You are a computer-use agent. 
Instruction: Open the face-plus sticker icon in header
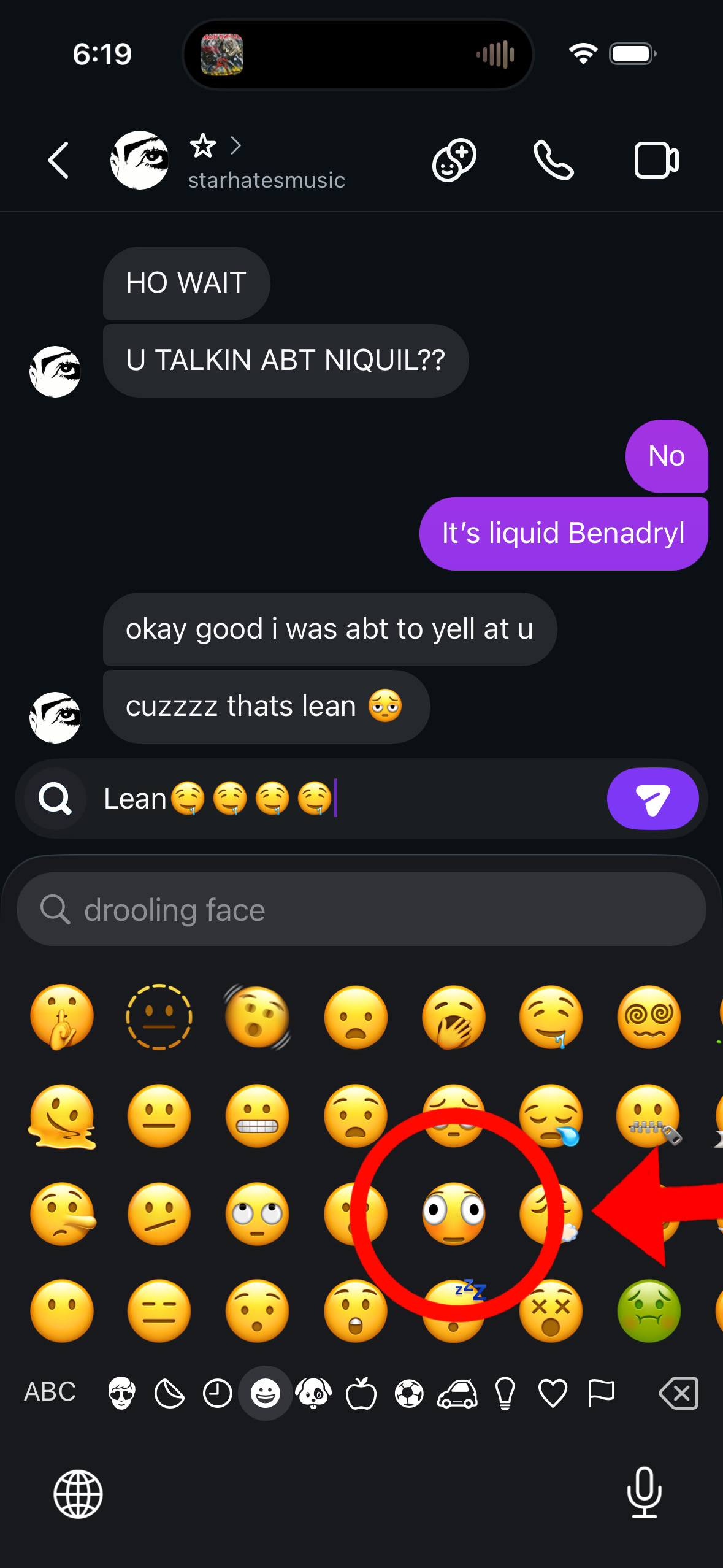(454, 161)
